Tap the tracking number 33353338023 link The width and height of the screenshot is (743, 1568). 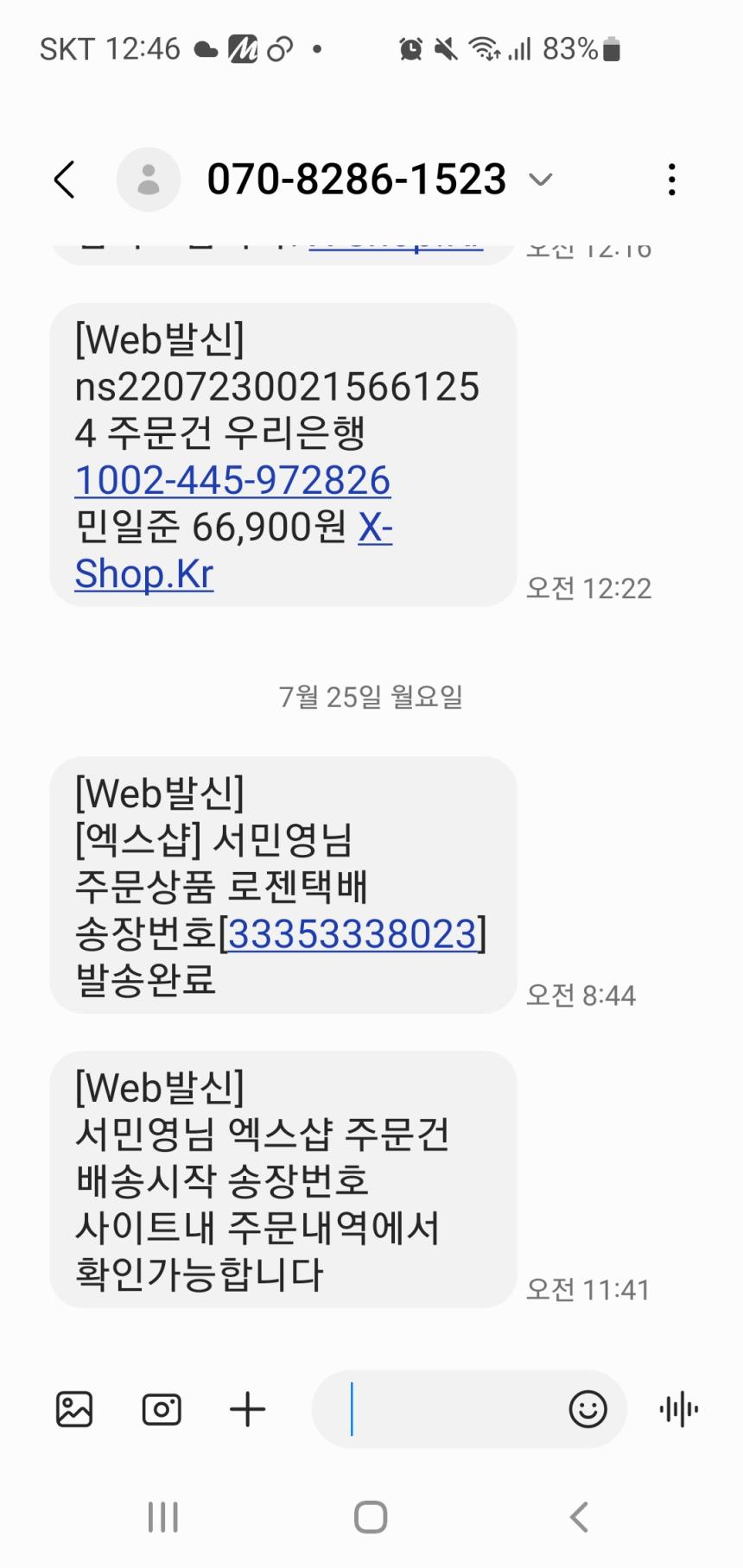(x=352, y=933)
